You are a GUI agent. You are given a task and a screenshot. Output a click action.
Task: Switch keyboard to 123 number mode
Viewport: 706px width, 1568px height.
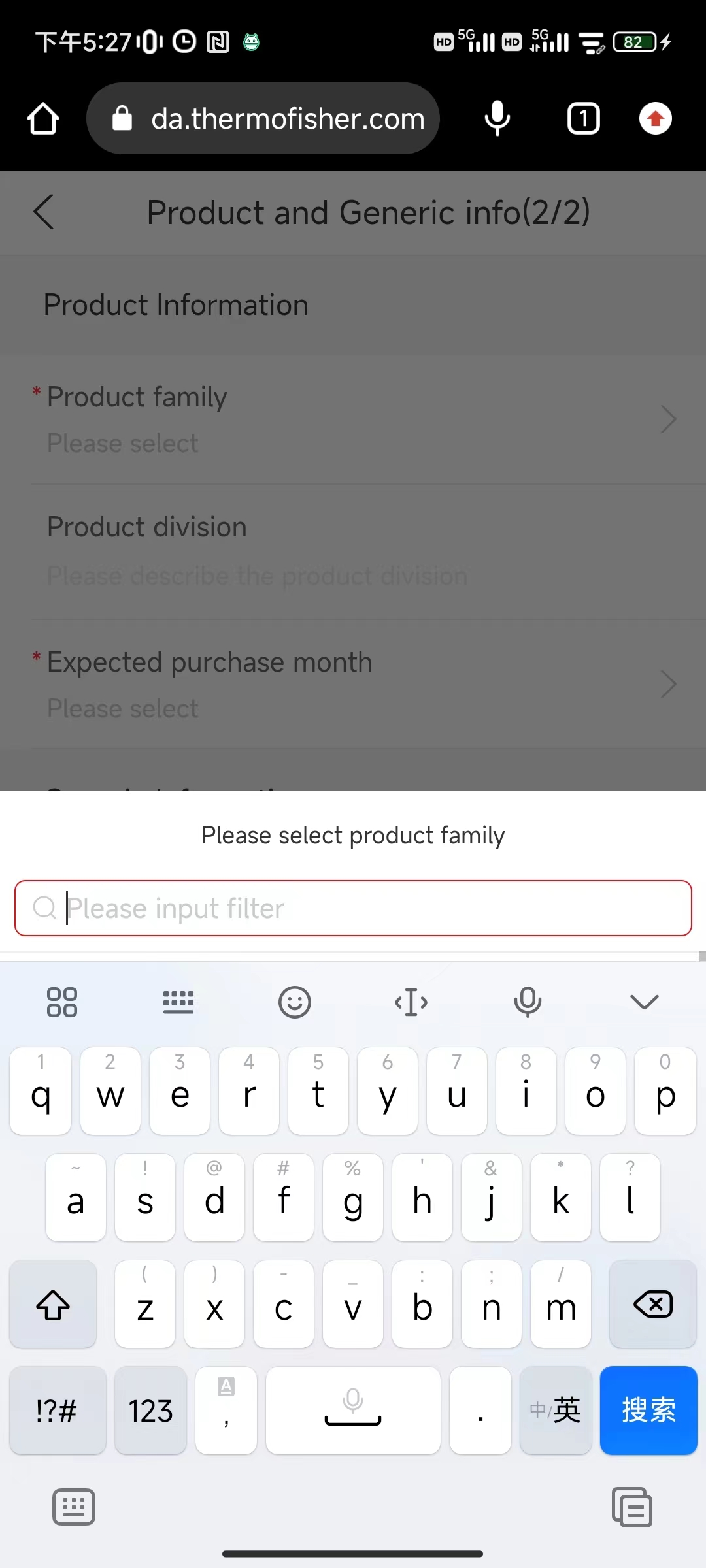150,1411
